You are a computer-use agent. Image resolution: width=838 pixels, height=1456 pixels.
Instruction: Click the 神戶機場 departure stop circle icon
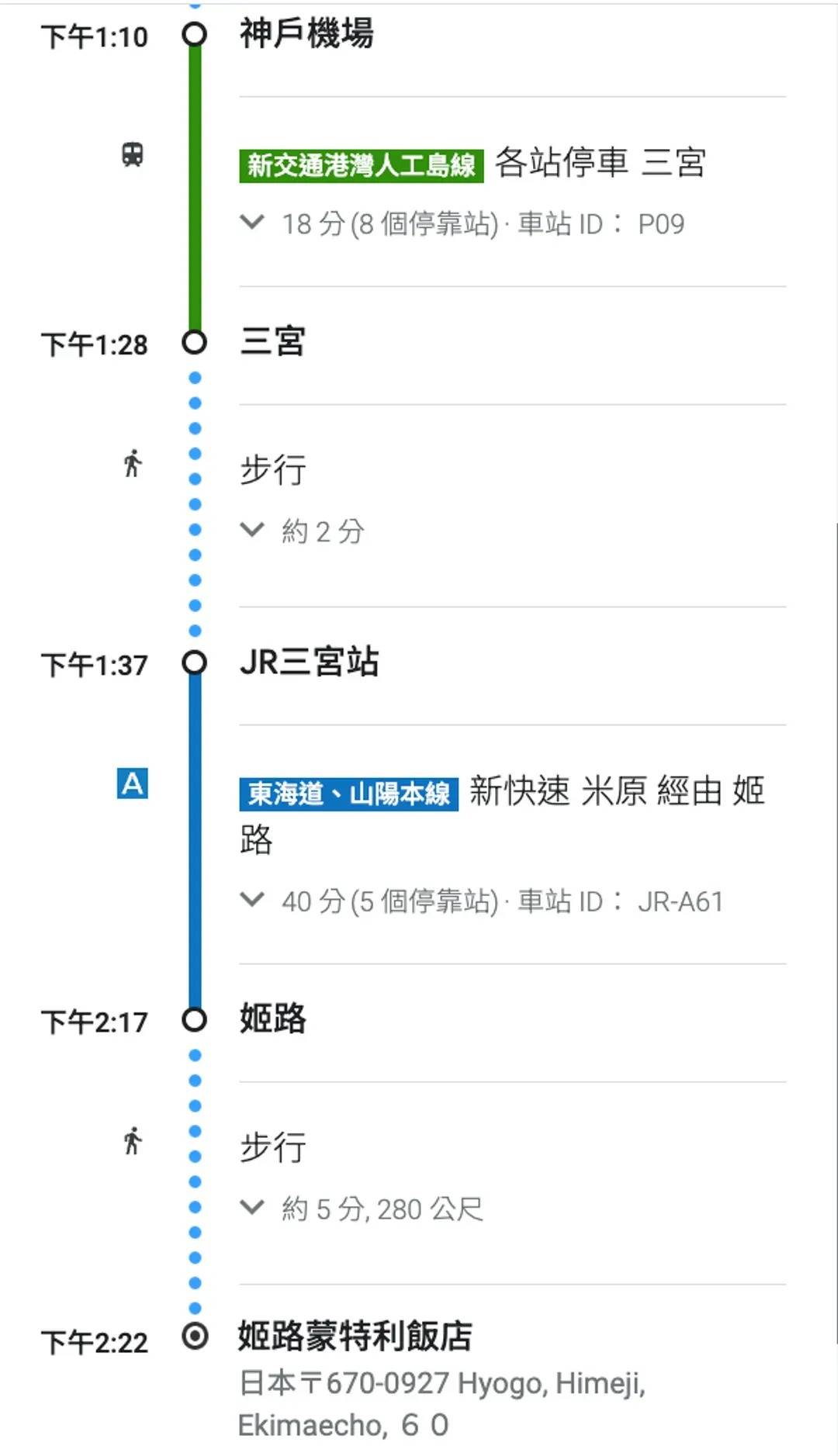point(195,34)
